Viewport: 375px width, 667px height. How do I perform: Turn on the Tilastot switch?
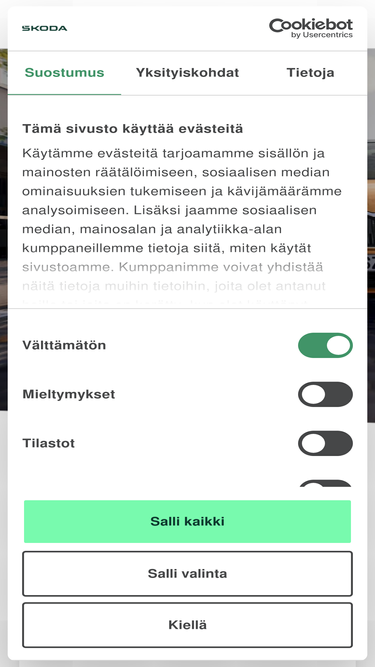tap(325, 443)
